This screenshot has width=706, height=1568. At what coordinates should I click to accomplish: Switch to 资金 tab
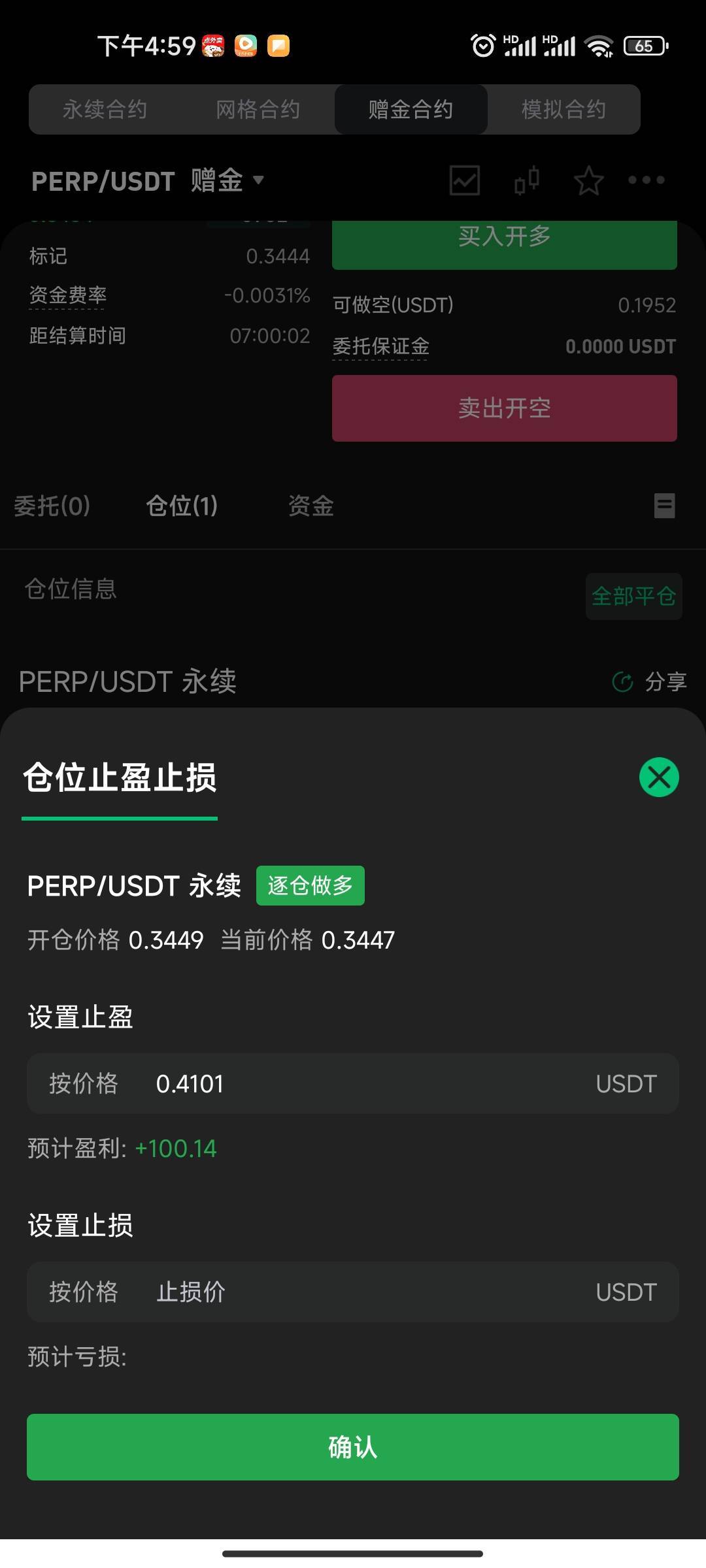(x=311, y=506)
